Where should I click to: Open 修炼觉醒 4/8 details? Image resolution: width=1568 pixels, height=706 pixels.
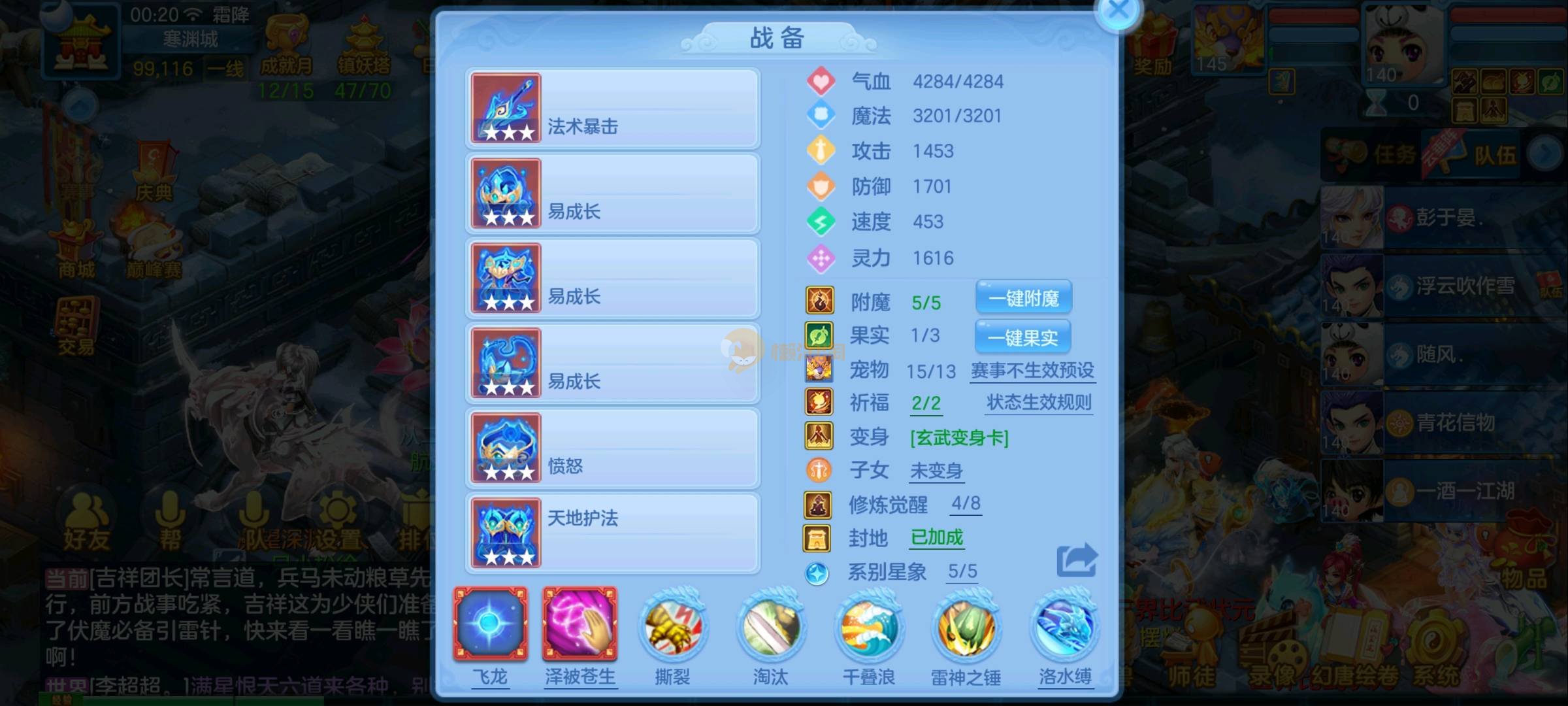(966, 503)
